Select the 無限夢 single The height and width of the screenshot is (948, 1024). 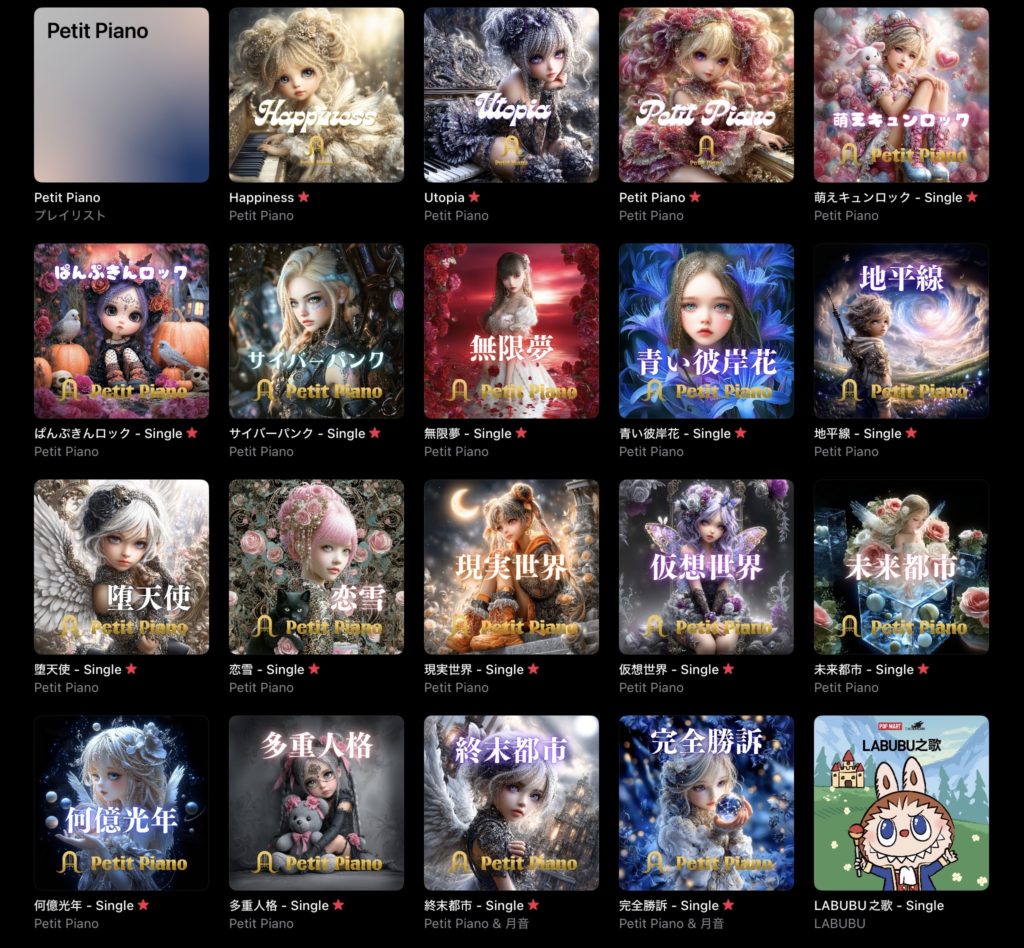(x=511, y=331)
